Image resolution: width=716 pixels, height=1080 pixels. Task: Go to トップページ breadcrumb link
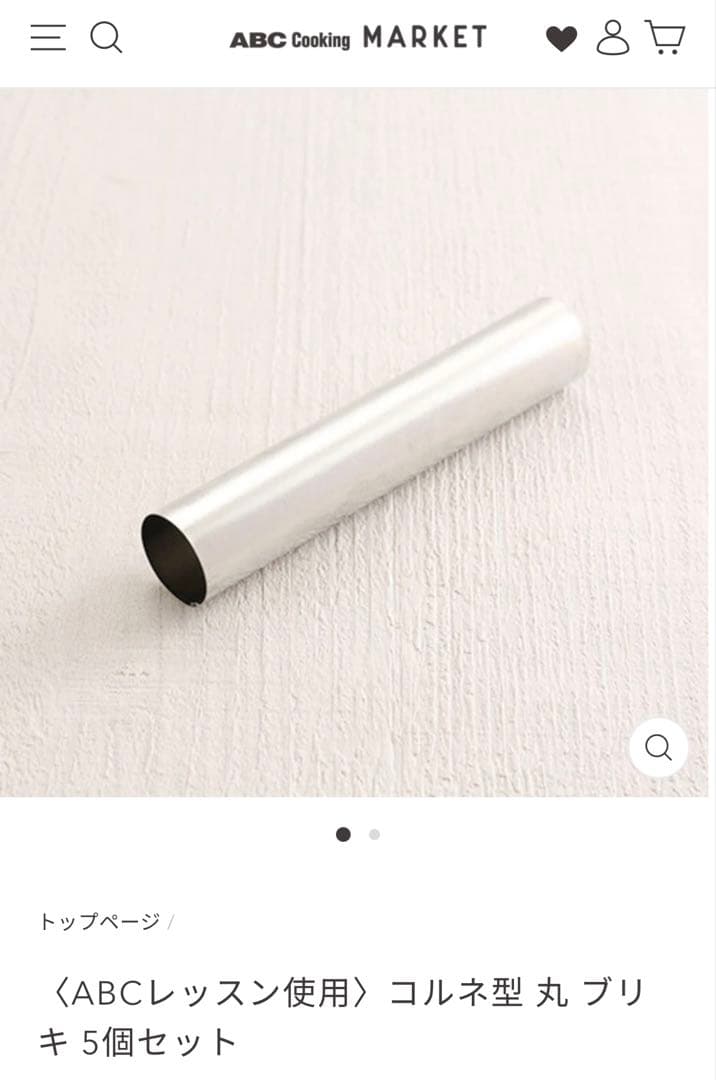[x=99, y=922]
